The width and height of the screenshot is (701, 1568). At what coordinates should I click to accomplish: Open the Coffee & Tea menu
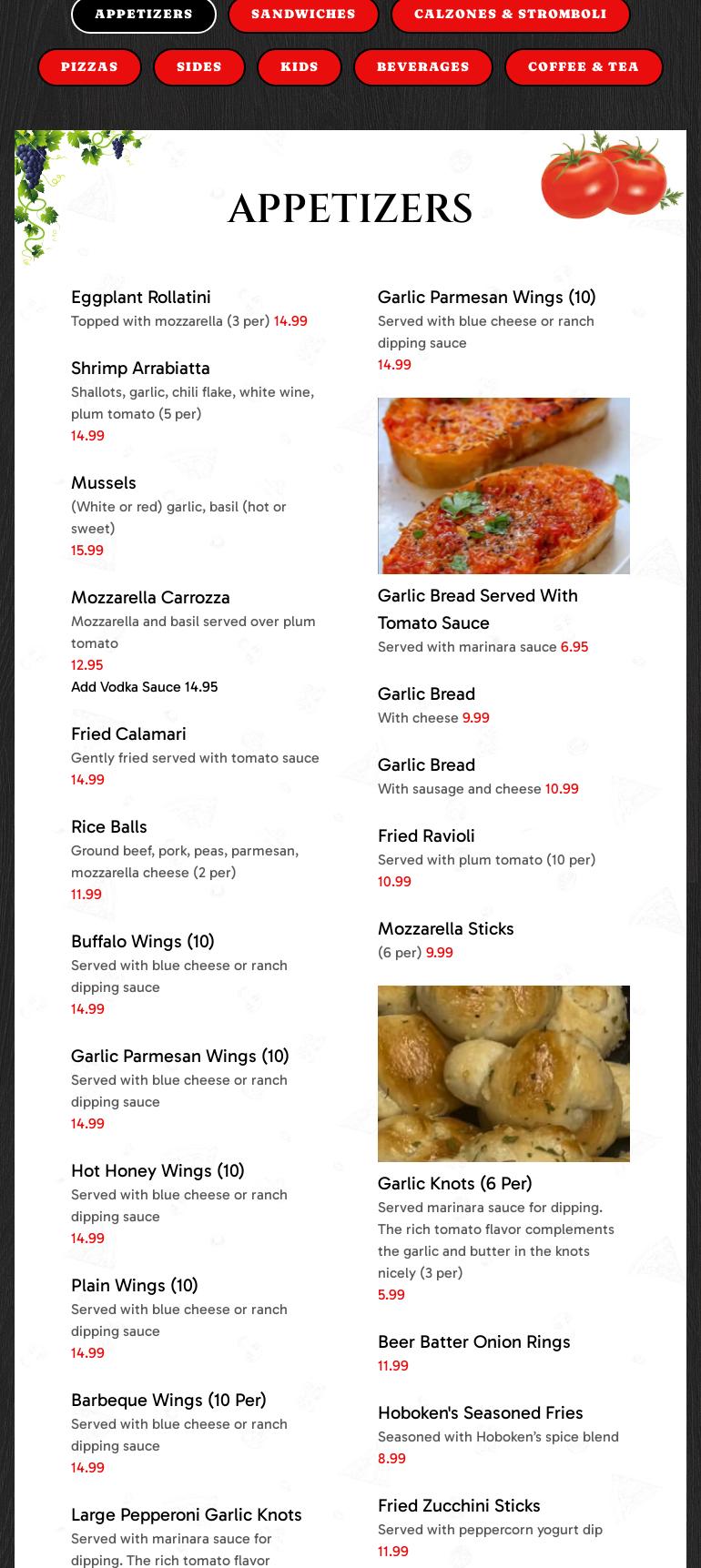[x=584, y=67]
